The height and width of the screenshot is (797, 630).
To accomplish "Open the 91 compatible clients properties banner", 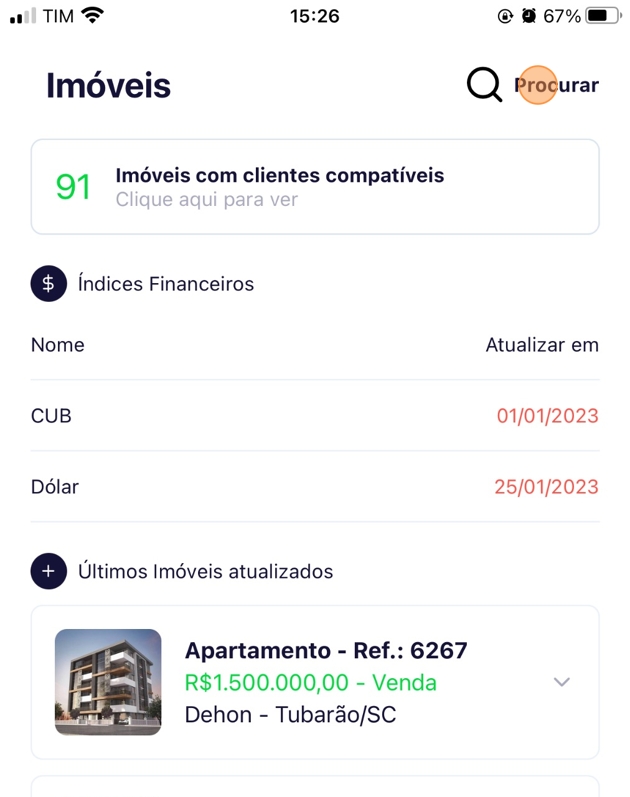I will pos(315,187).
